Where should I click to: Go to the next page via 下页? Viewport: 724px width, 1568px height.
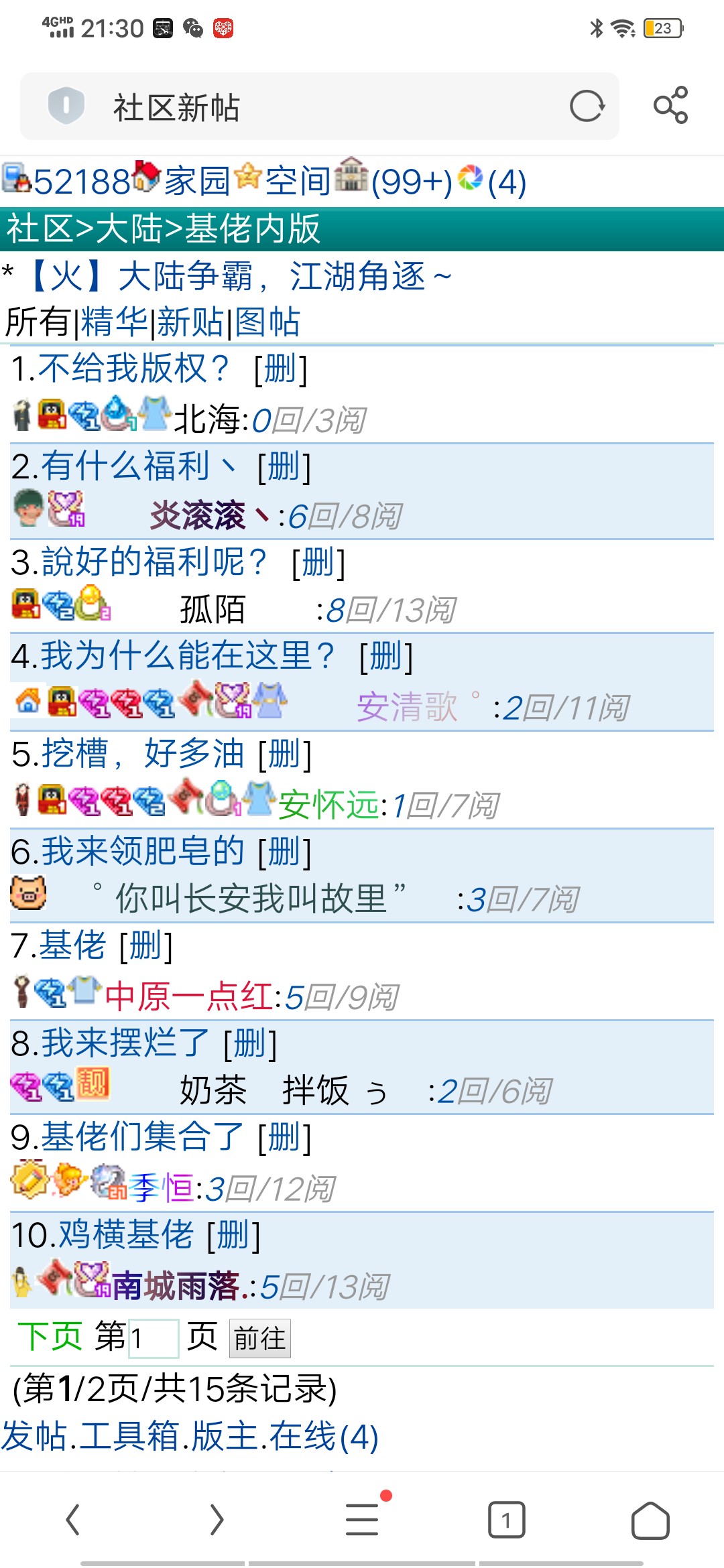point(50,1337)
